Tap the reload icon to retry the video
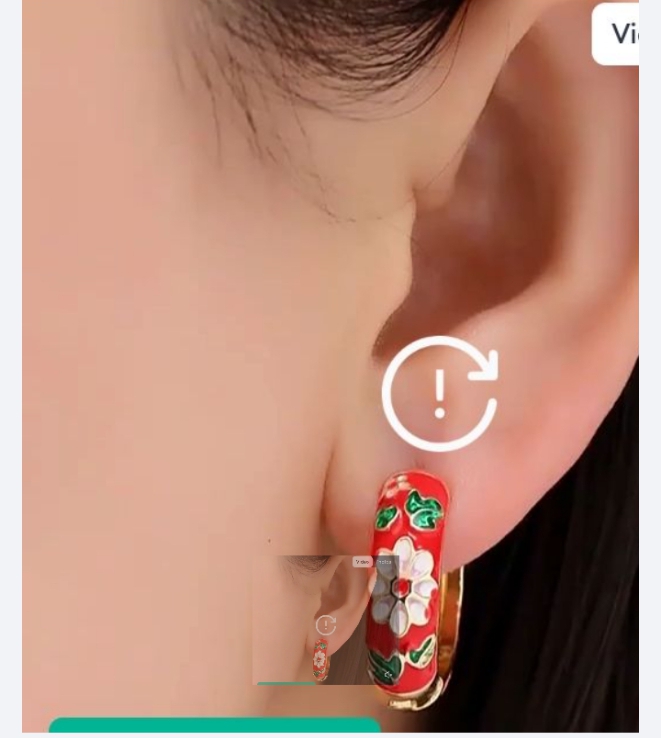 coord(440,393)
